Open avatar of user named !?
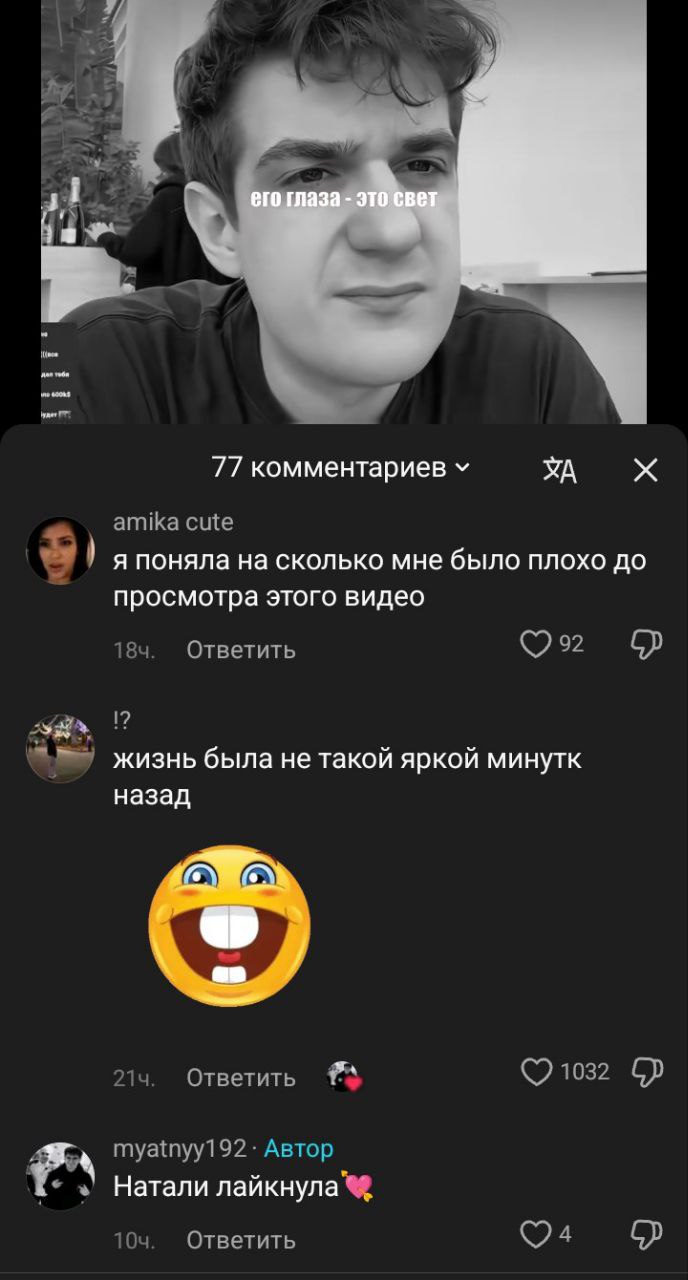 60,748
